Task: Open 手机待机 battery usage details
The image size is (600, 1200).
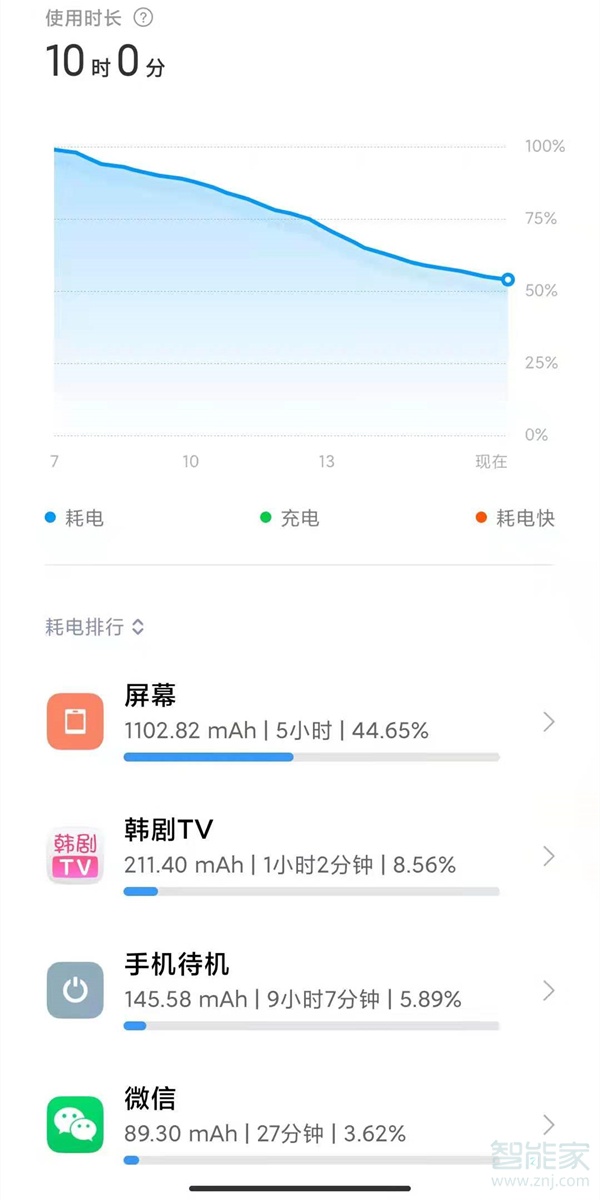Action: (300, 990)
